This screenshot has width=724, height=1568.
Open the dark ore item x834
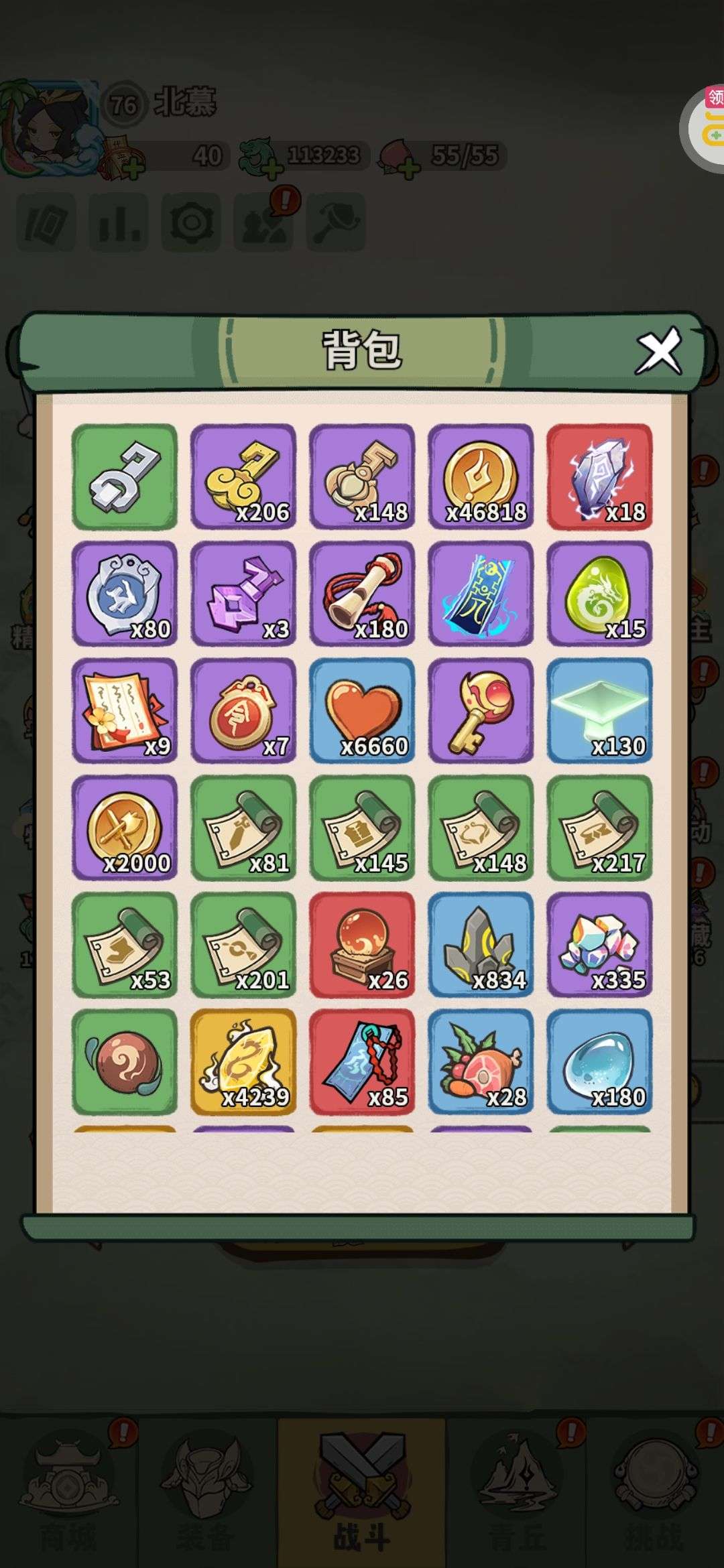[x=481, y=945]
